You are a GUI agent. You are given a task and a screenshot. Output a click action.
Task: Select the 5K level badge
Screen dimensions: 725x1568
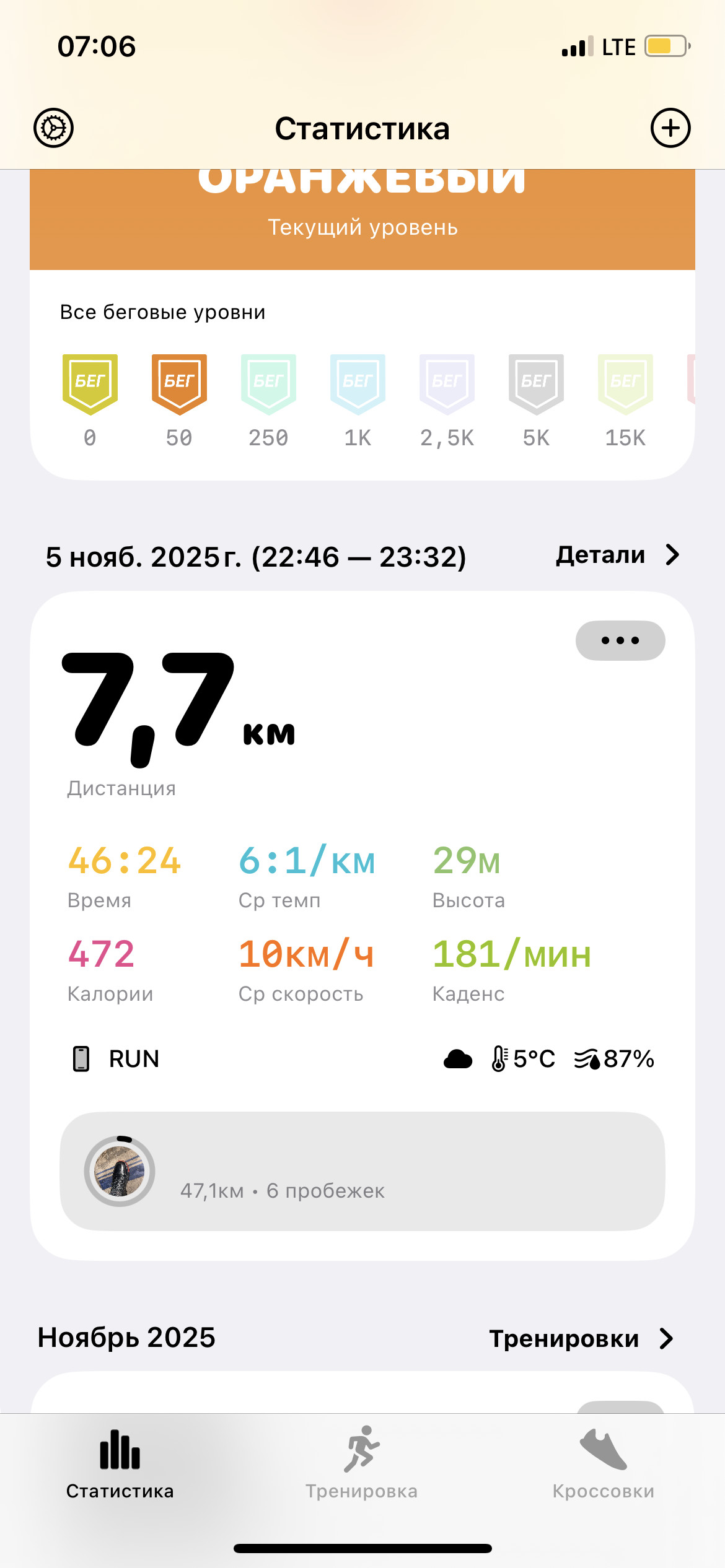click(536, 400)
